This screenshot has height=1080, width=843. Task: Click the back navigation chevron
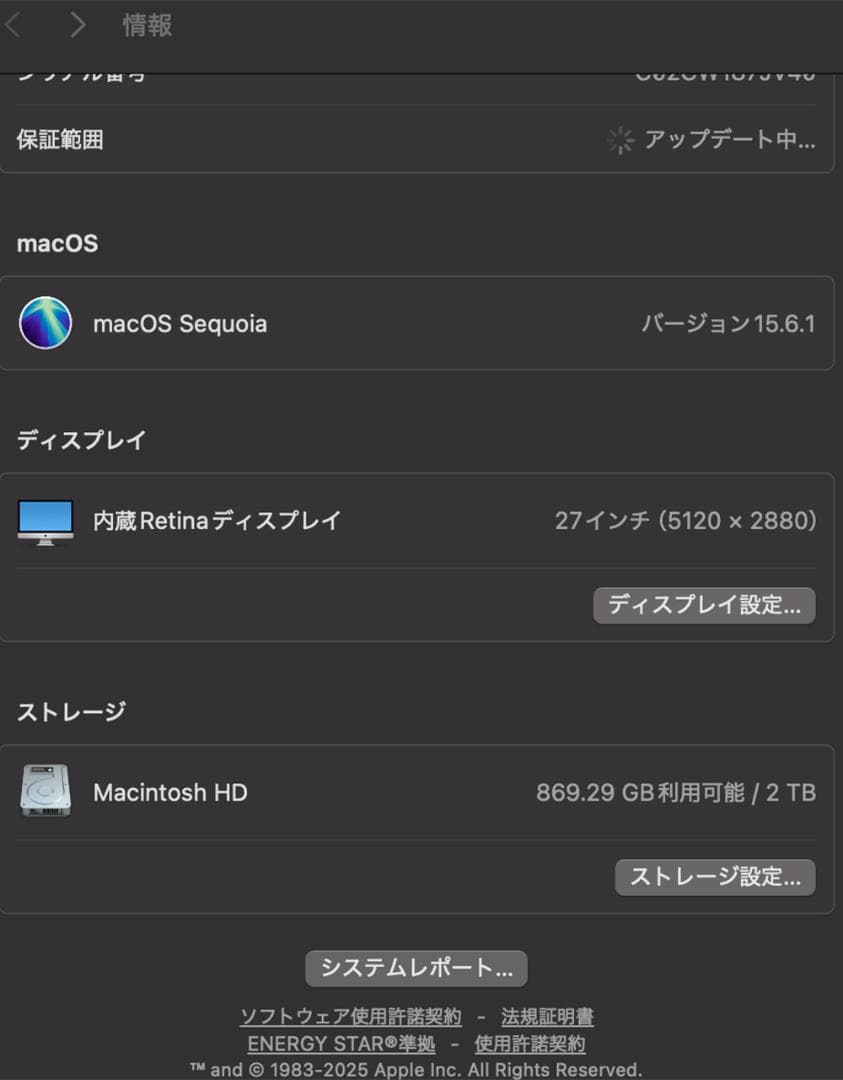[x=15, y=25]
